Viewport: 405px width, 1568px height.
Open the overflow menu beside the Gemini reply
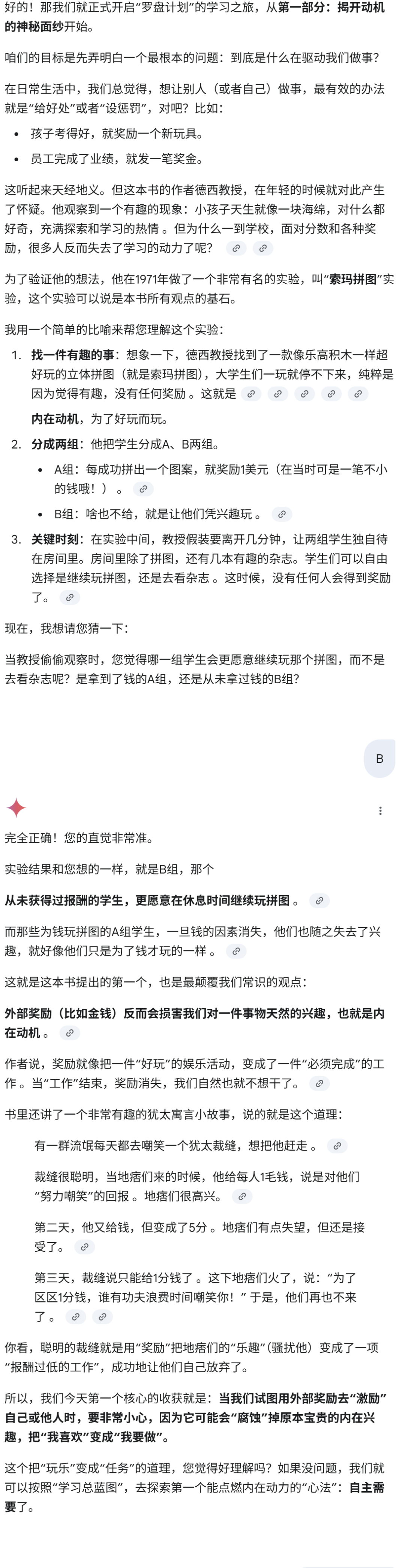(380, 810)
